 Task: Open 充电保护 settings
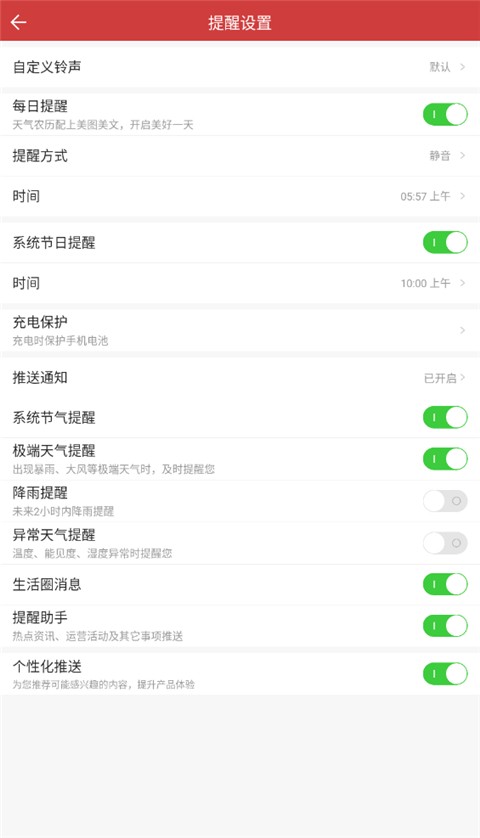(240, 330)
